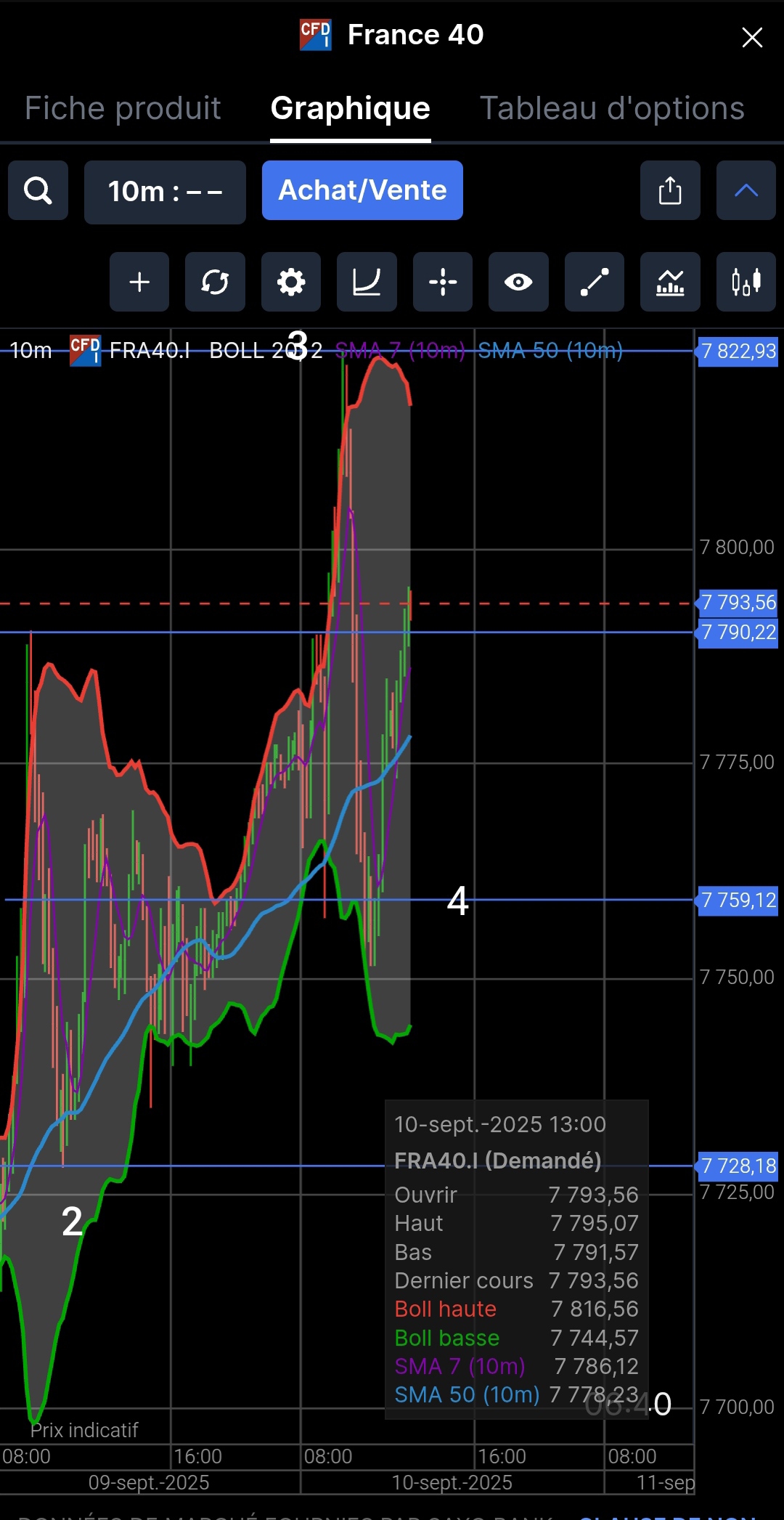Screen dimensions: 784x1520
Task: Search for another instrument
Action: pos(38,191)
